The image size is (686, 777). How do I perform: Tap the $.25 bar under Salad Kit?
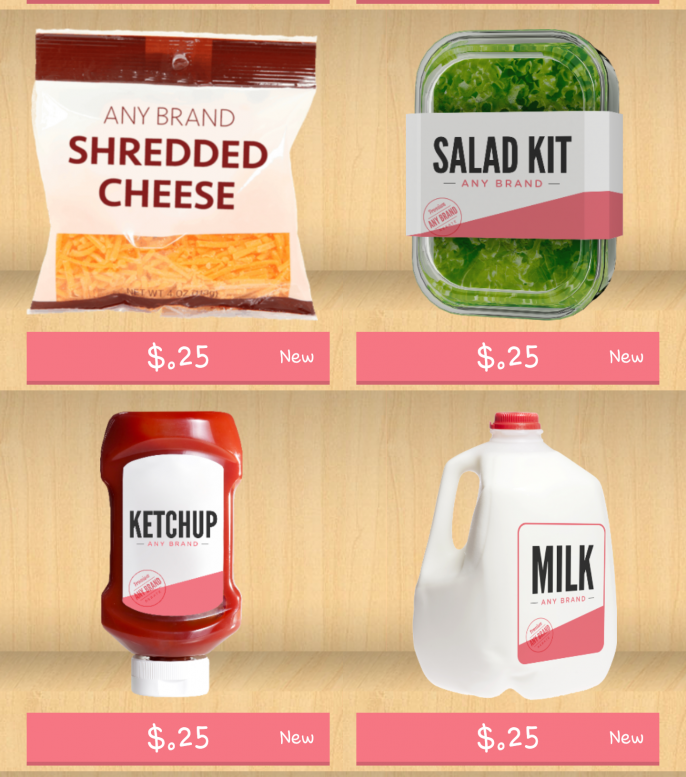click(x=507, y=357)
